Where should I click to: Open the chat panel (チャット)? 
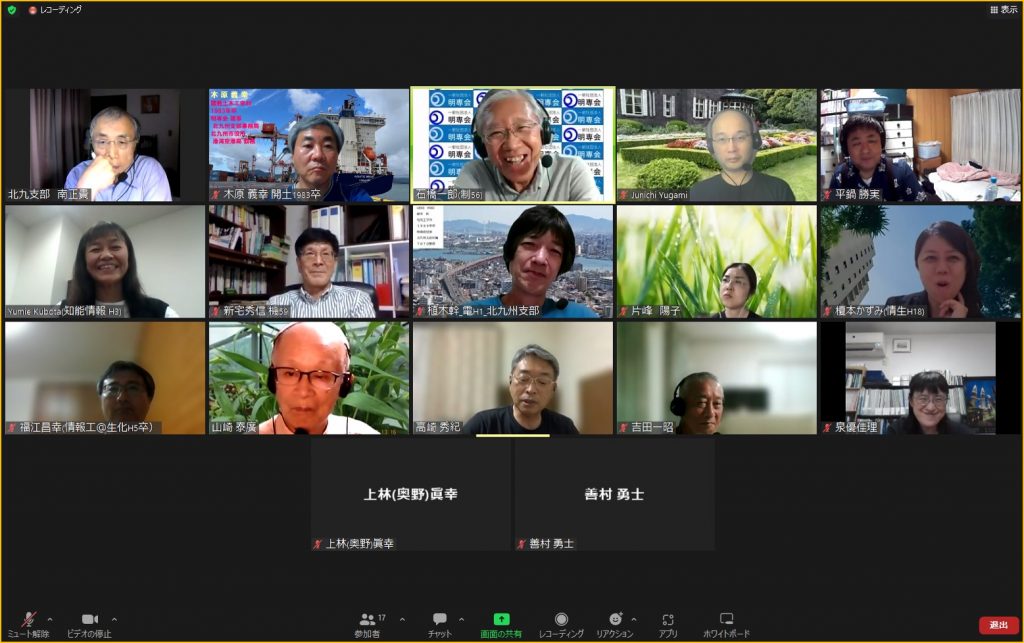point(440,624)
